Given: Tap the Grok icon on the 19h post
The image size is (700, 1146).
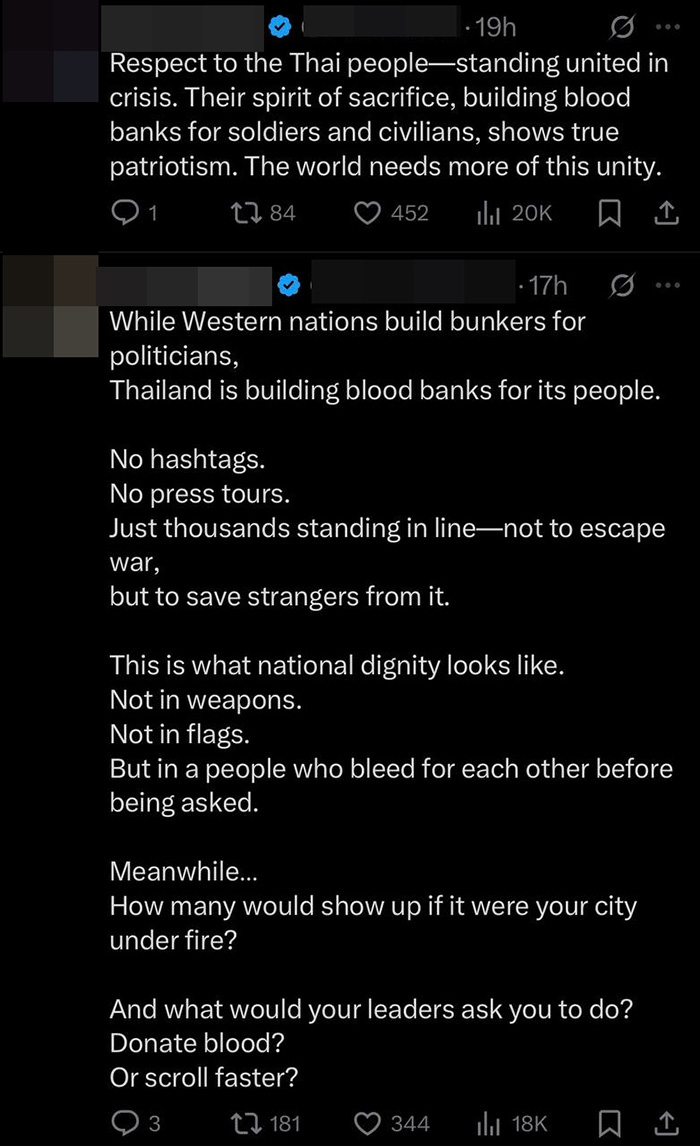Looking at the screenshot, I should (621, 27).
